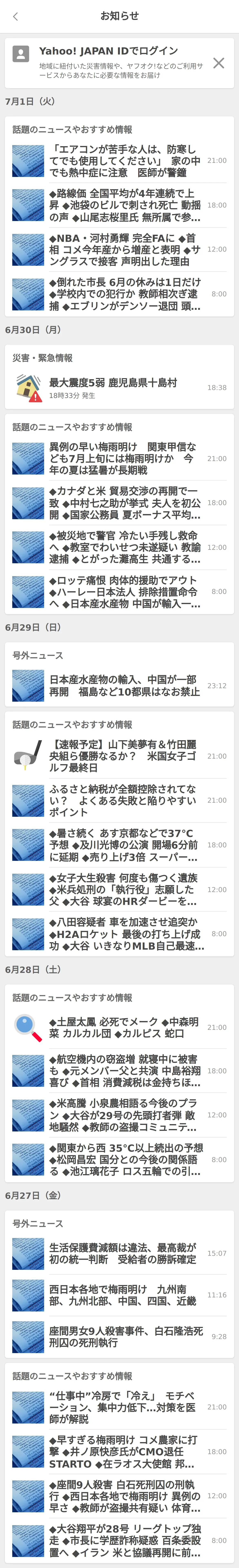
Task: Go back from the お知らせ screen
Action: coord(15,17)
